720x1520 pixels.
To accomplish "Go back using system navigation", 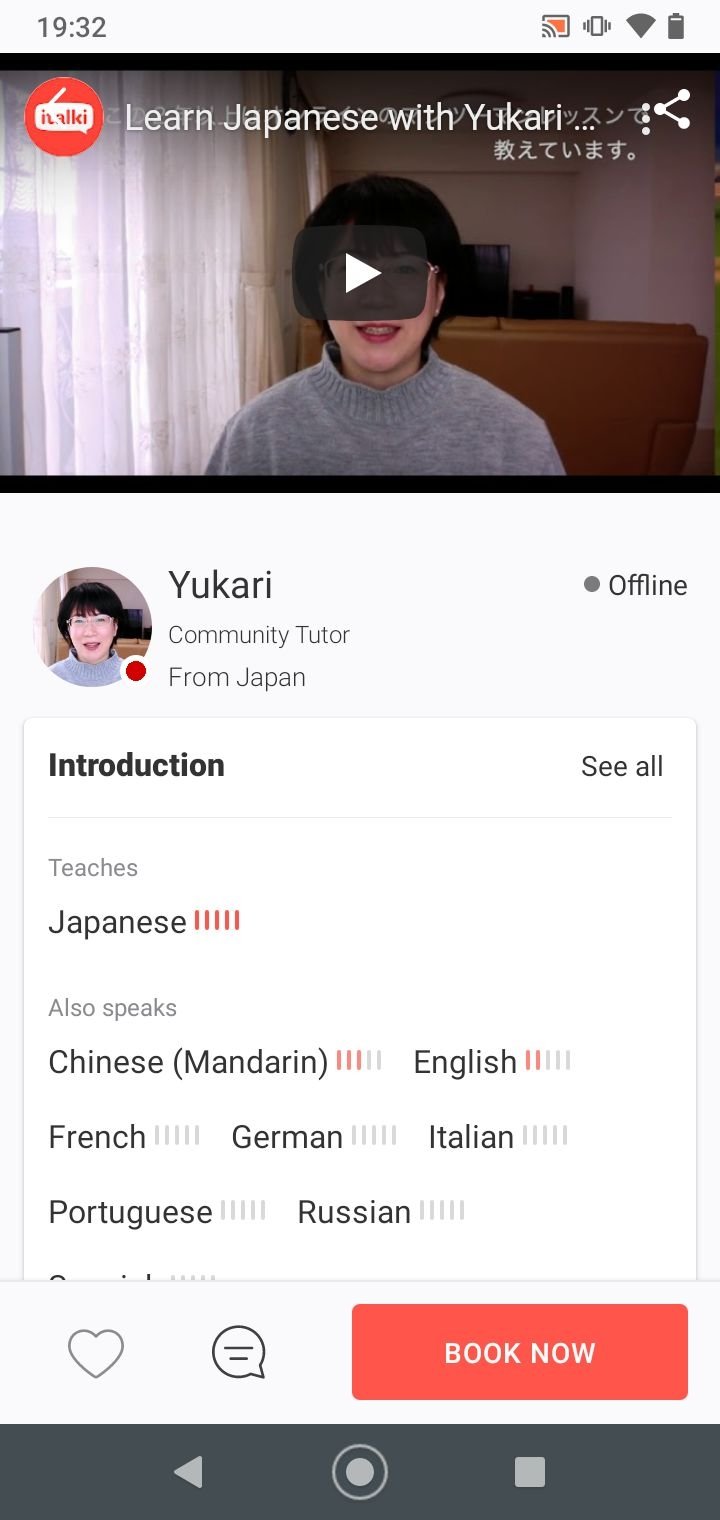I will point(188,1472).
